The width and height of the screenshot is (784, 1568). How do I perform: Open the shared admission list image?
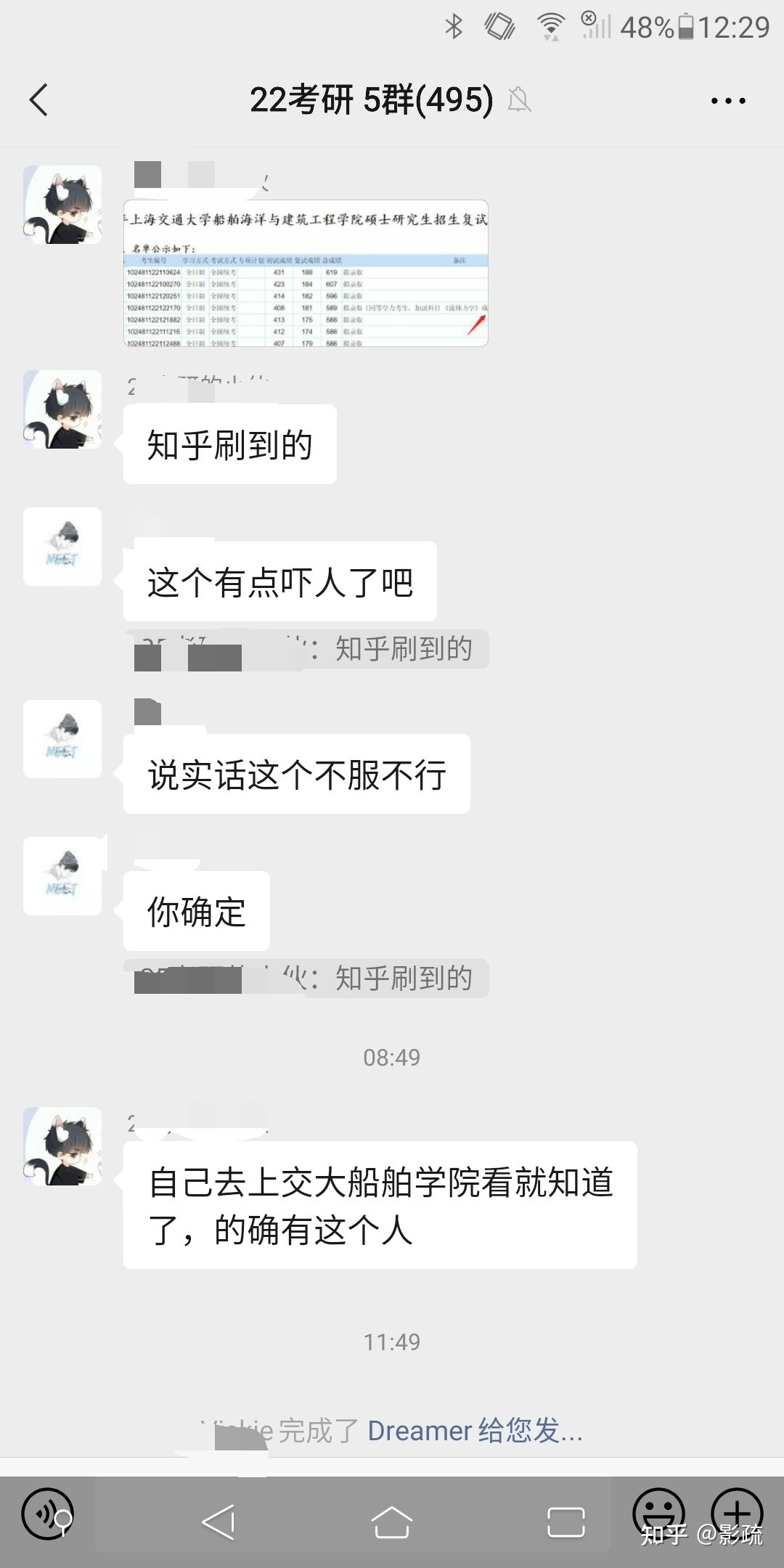click(x=306, y=274)
